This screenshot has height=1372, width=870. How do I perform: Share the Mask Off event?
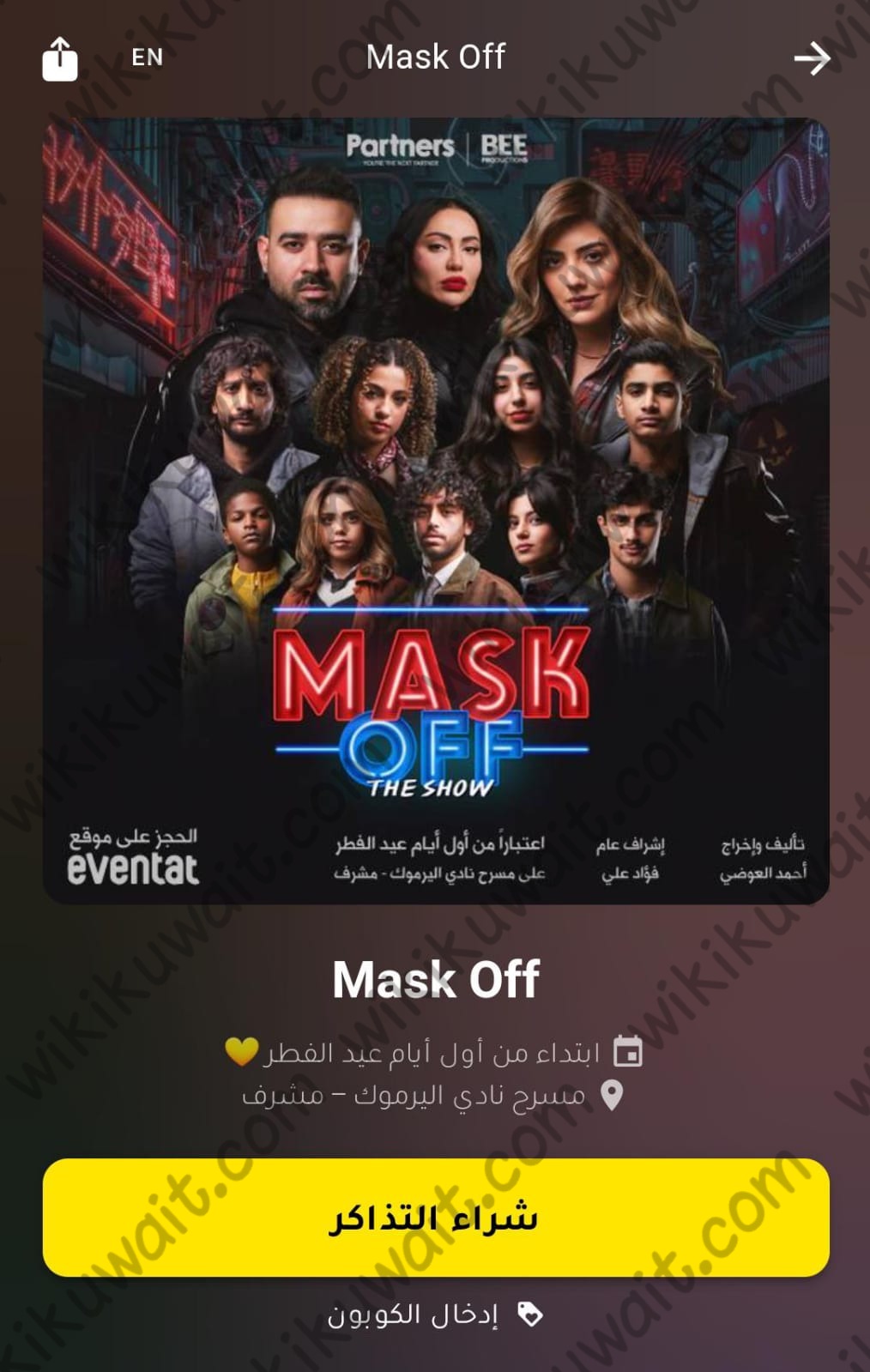pyautogui.click(x=60, y=58)
